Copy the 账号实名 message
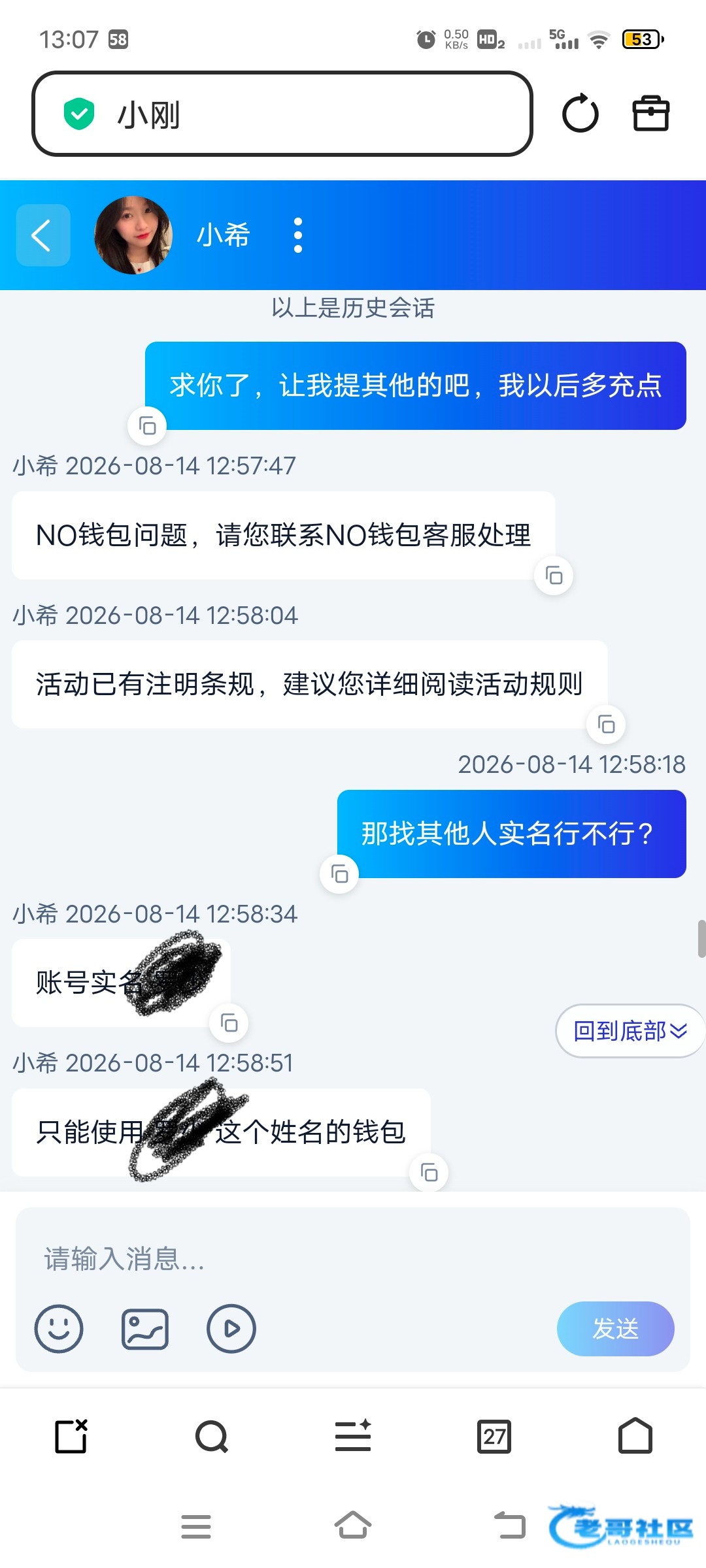The height and width of the screenshot is (1568, 706). coord(229,1023)
